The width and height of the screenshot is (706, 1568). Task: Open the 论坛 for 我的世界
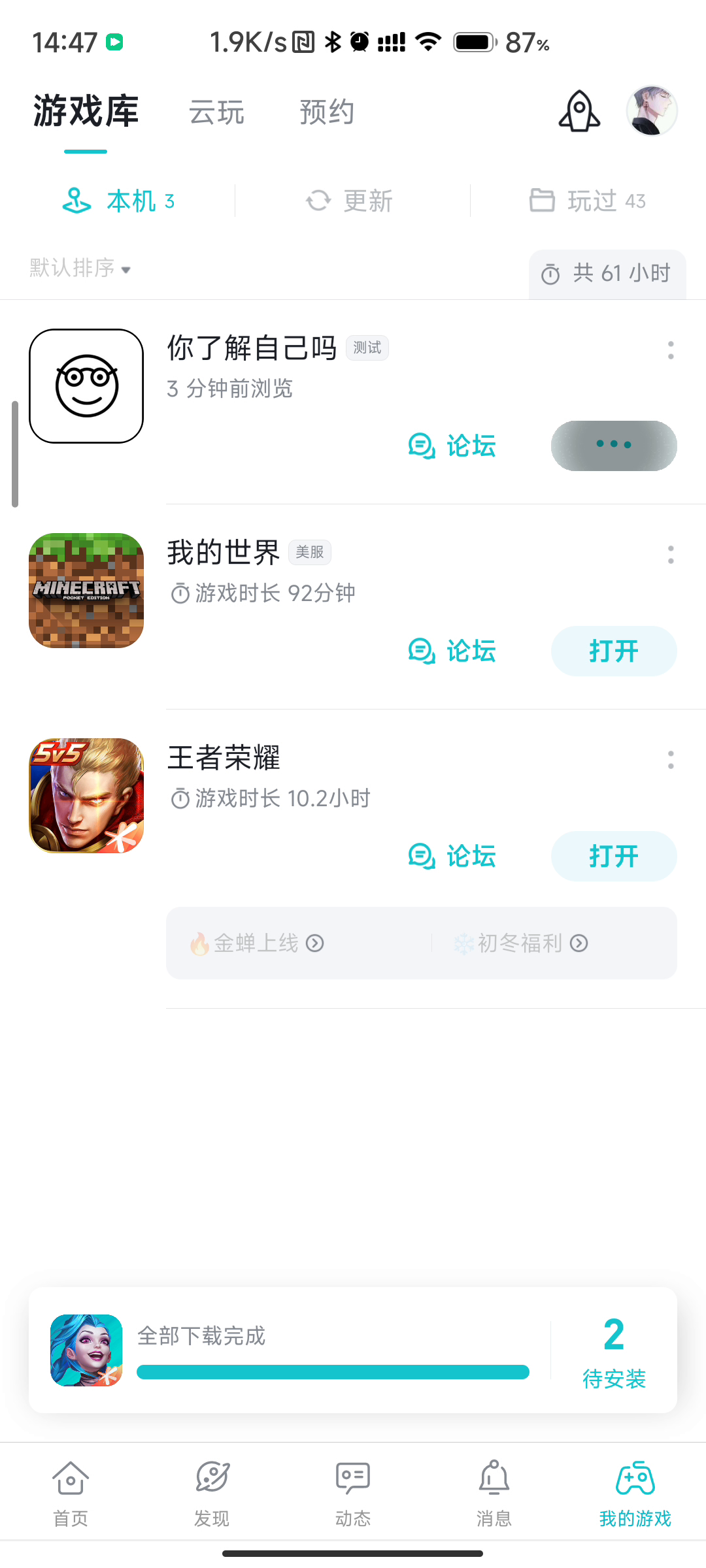(452, 651)
